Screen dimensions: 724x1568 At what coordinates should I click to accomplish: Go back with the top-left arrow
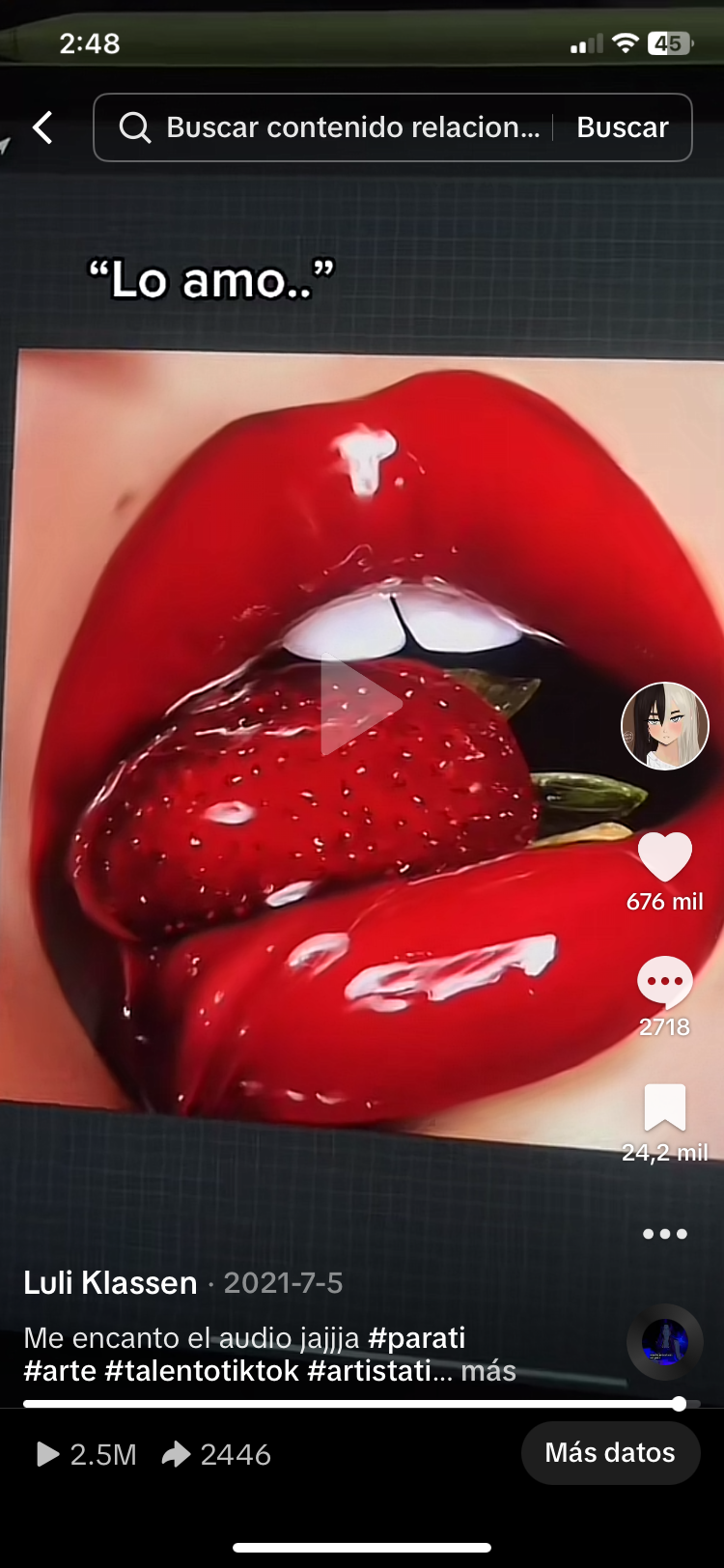click(x=42, y=127)
